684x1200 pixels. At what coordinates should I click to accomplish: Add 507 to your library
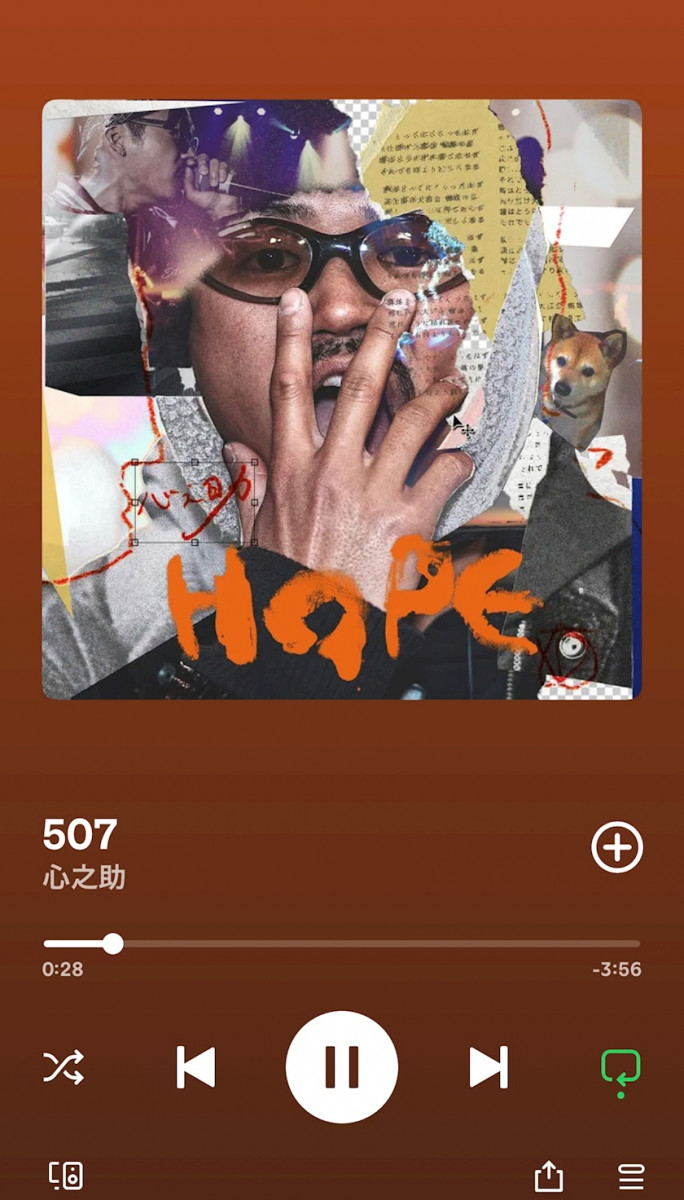pyautogui.click(x=617, y=848)
